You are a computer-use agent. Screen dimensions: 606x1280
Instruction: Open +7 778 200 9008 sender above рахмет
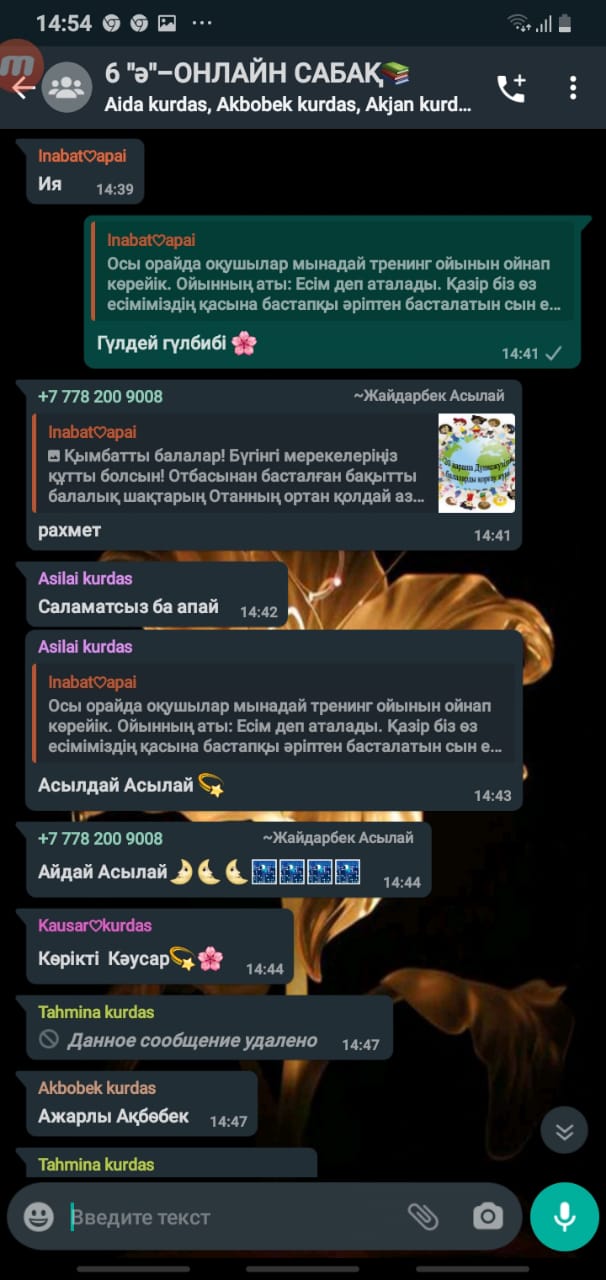pyautogui.click(x=100, y=396)
